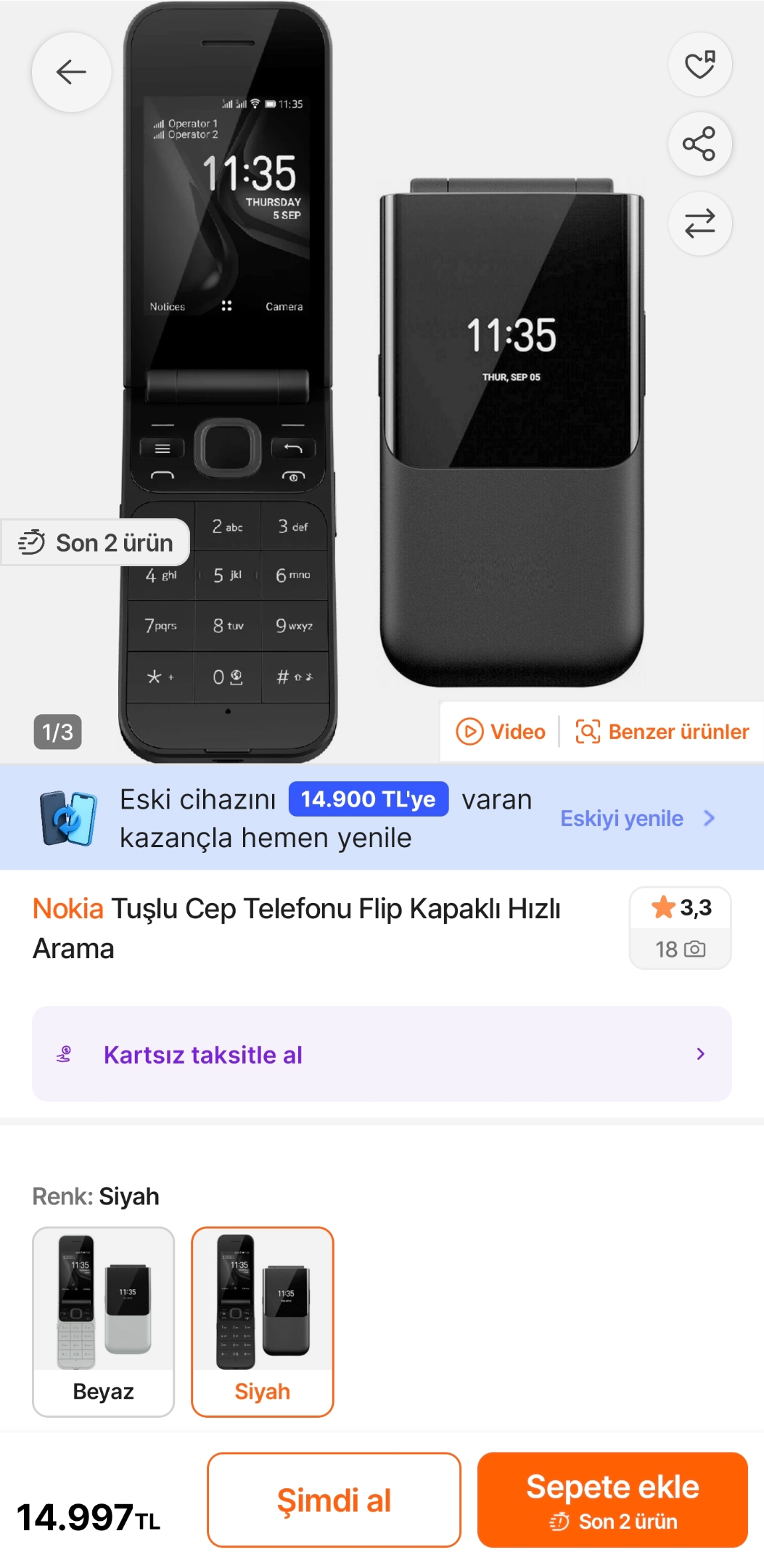This screenshot has width=764, height=1568.
Task: Add this Nokia phone to favorites
Action: pos(699,65)
